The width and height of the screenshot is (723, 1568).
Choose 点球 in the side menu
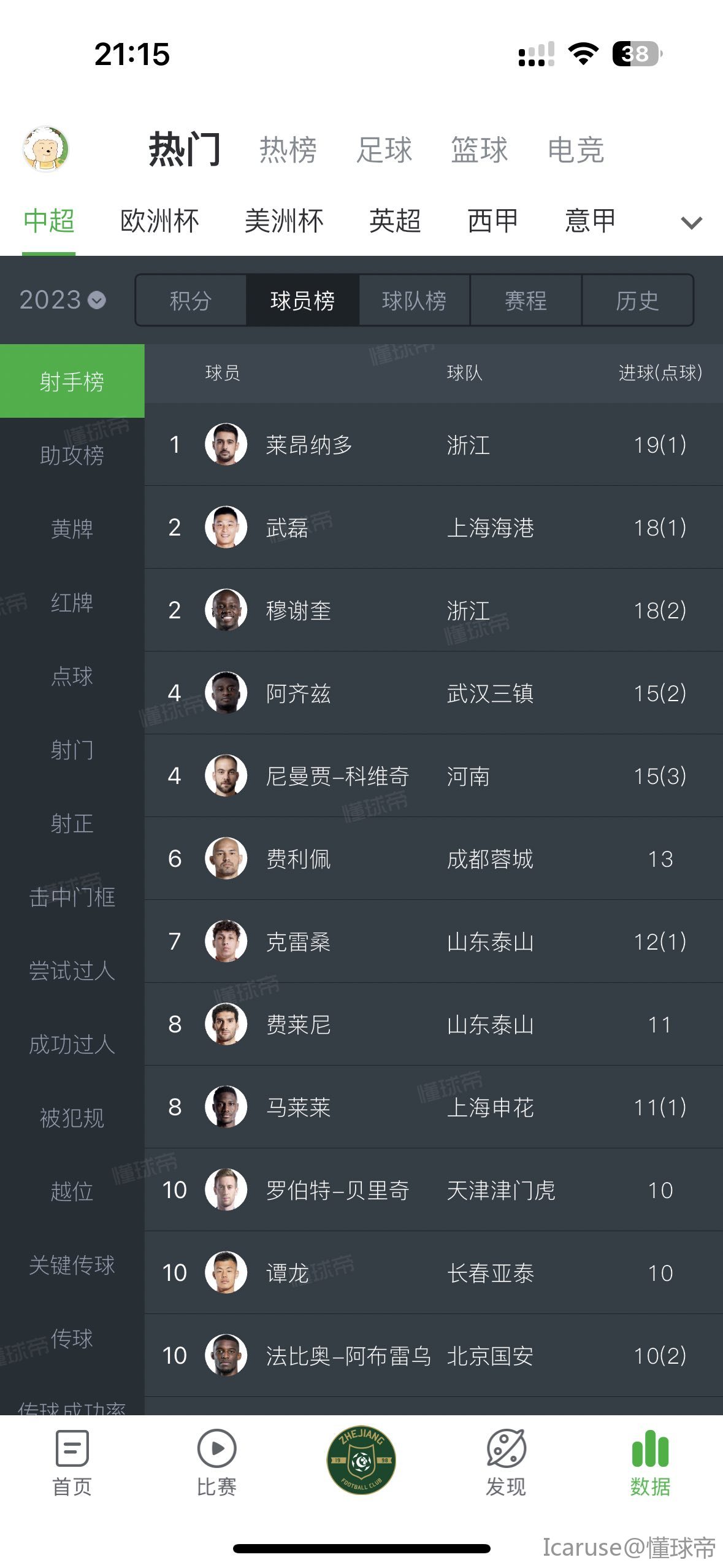pos(72,676)
